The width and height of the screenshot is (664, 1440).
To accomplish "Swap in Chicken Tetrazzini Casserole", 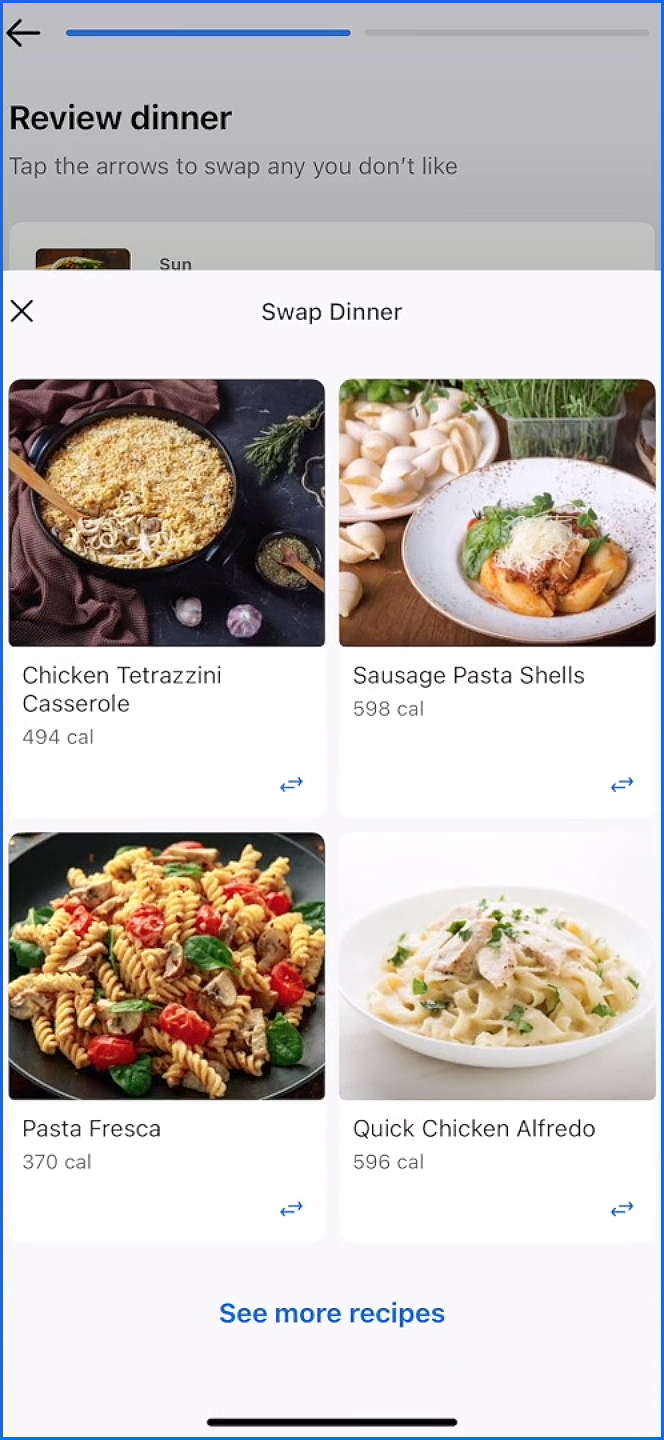I will tap(291, 785).
